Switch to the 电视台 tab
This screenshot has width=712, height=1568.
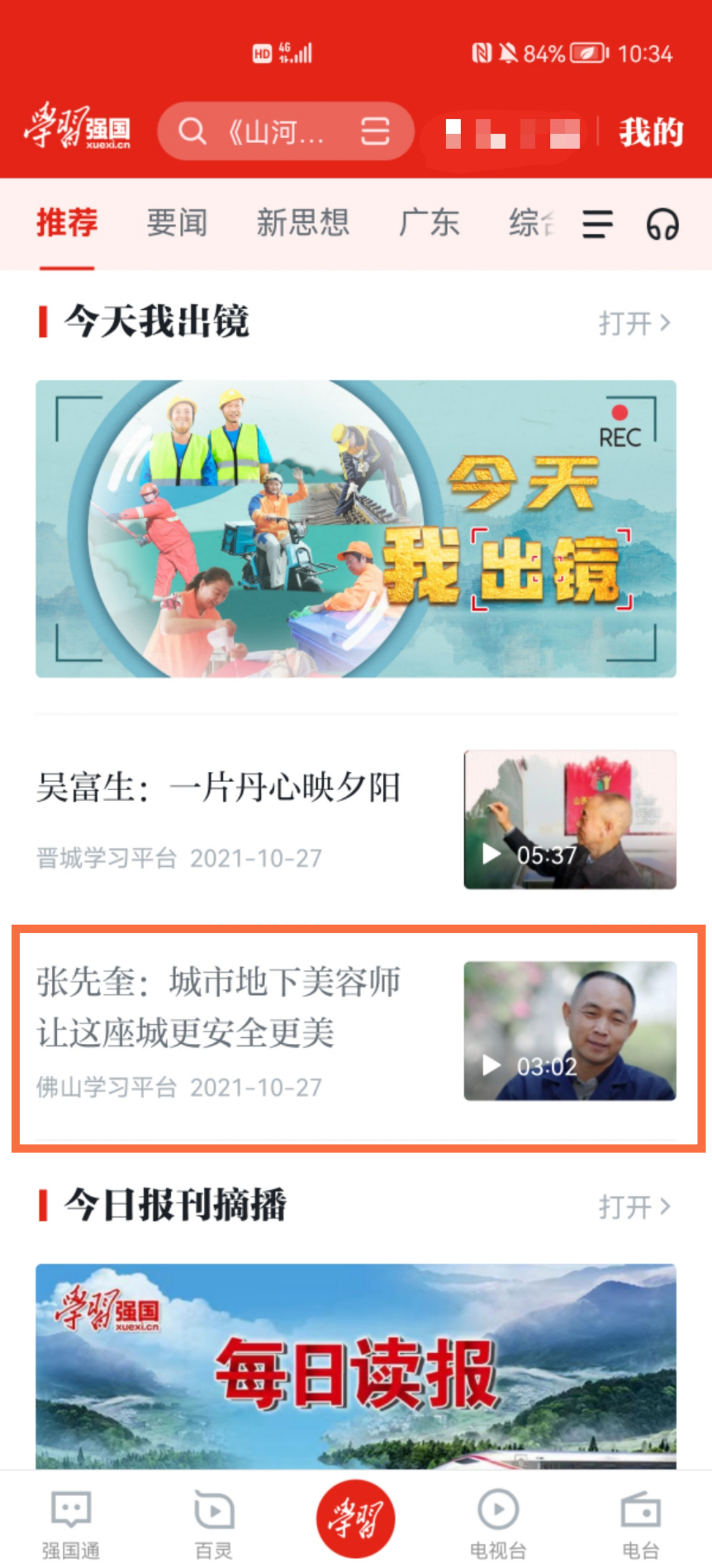coord(498,1524)
